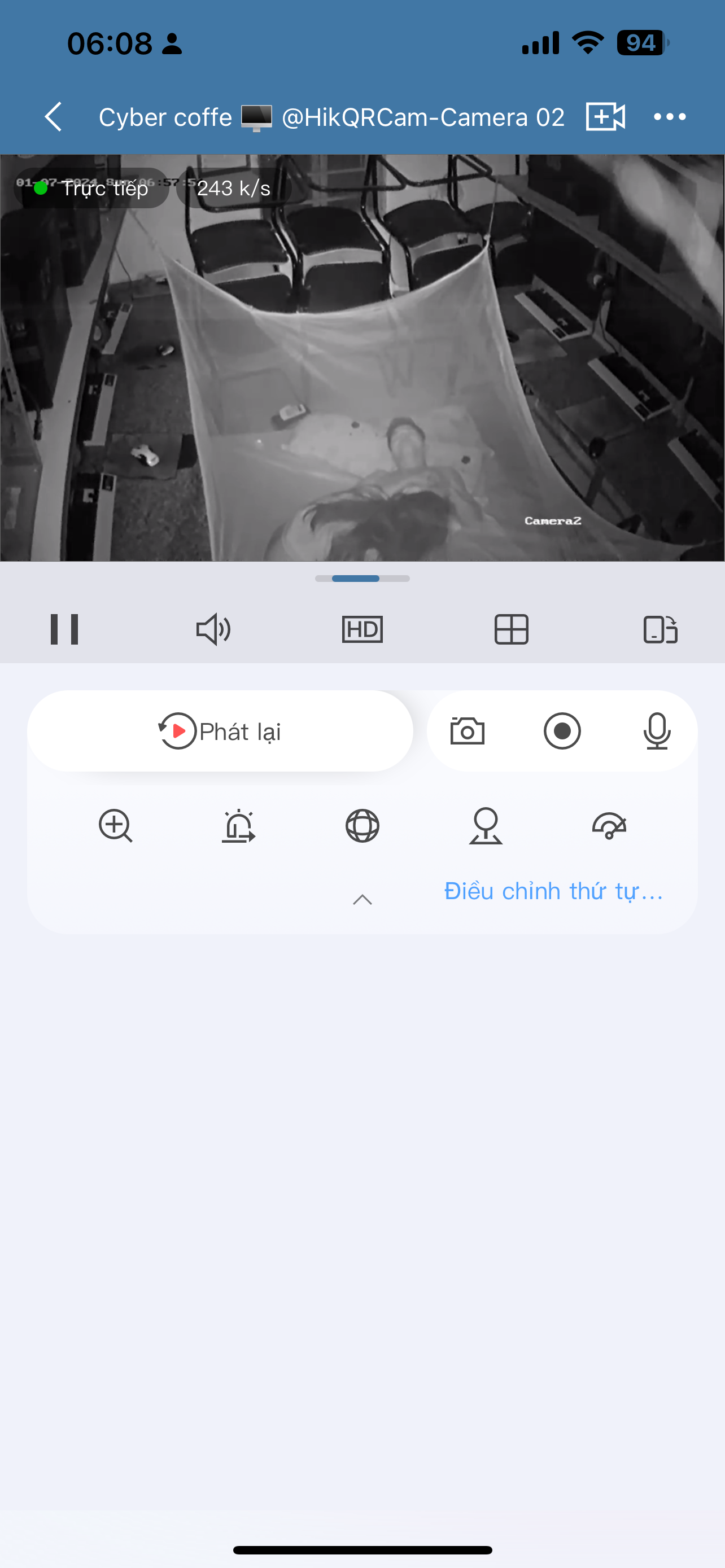Toggle the camera sound speaker
Viewport: 725px width, 1568px height.
[213, 629]
